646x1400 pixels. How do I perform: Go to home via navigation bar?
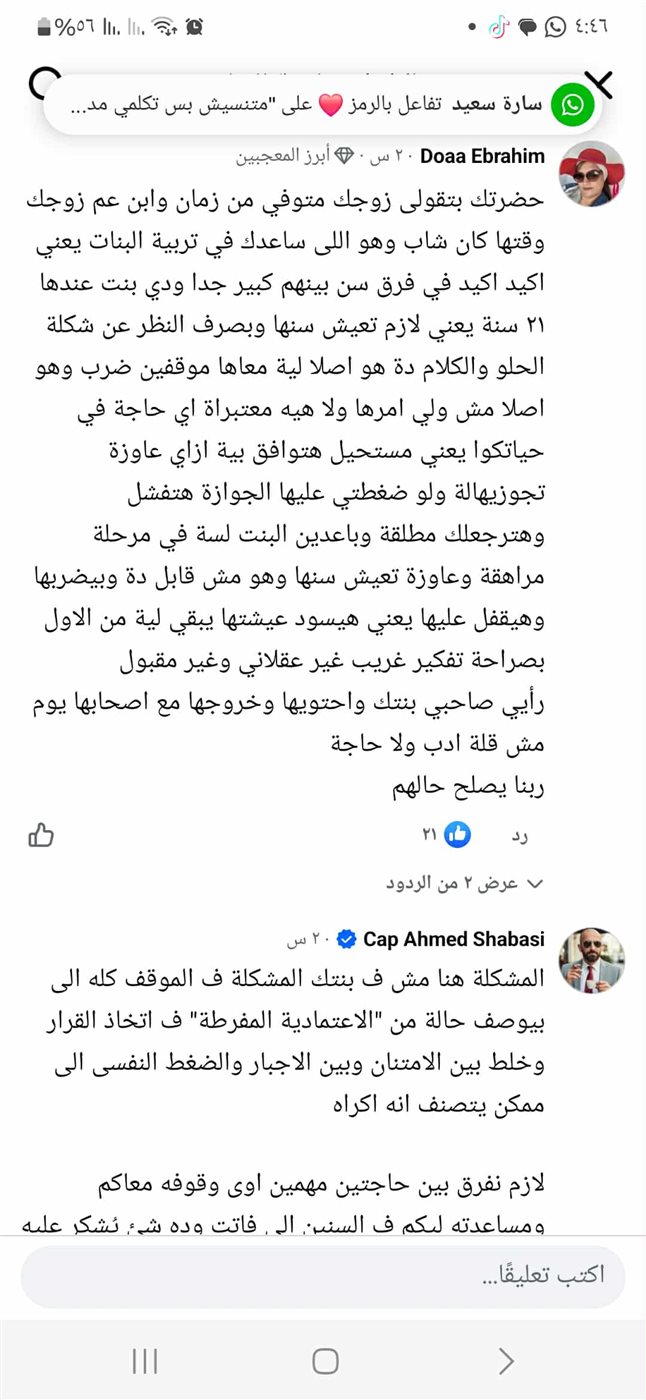click(x=325, y=1361)
